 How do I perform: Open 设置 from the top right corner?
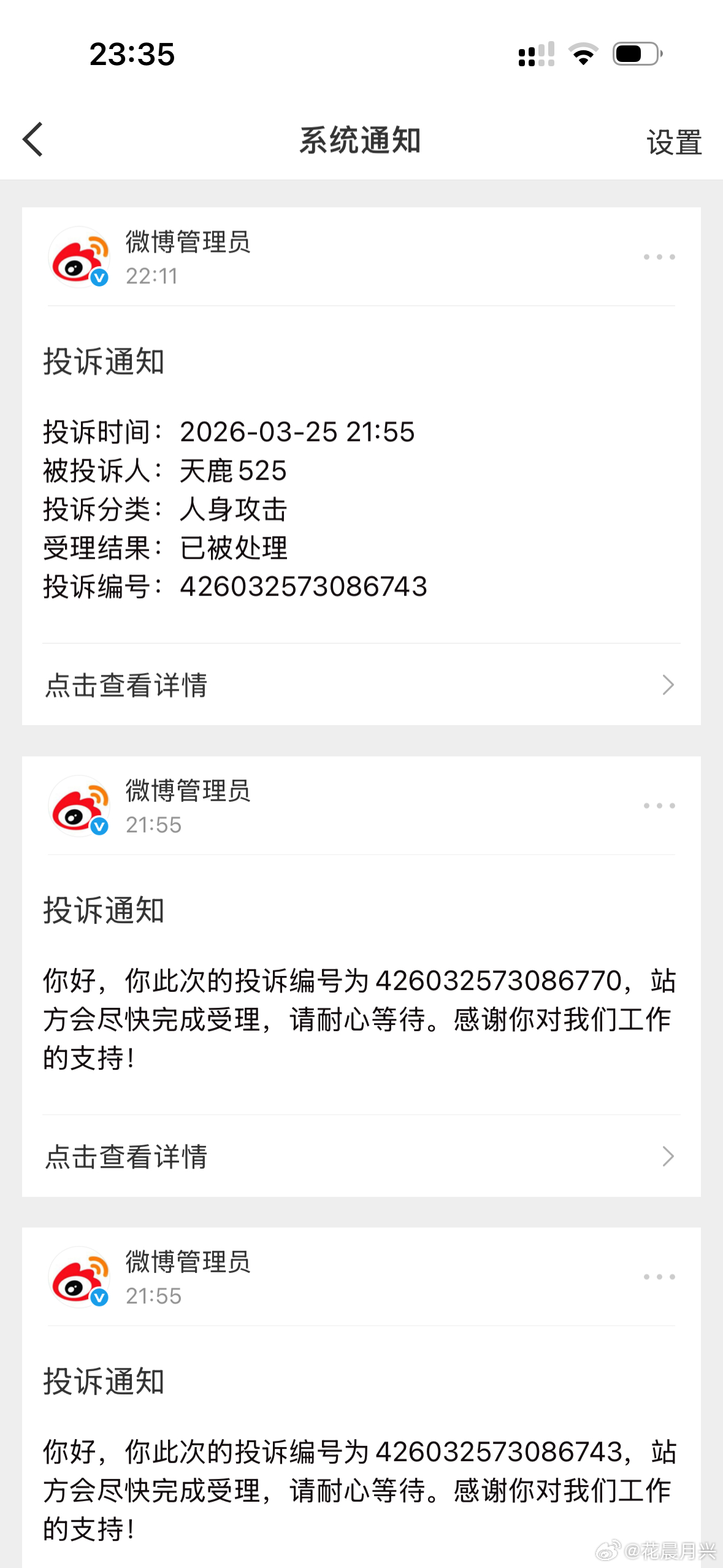(x=673, y=142)
